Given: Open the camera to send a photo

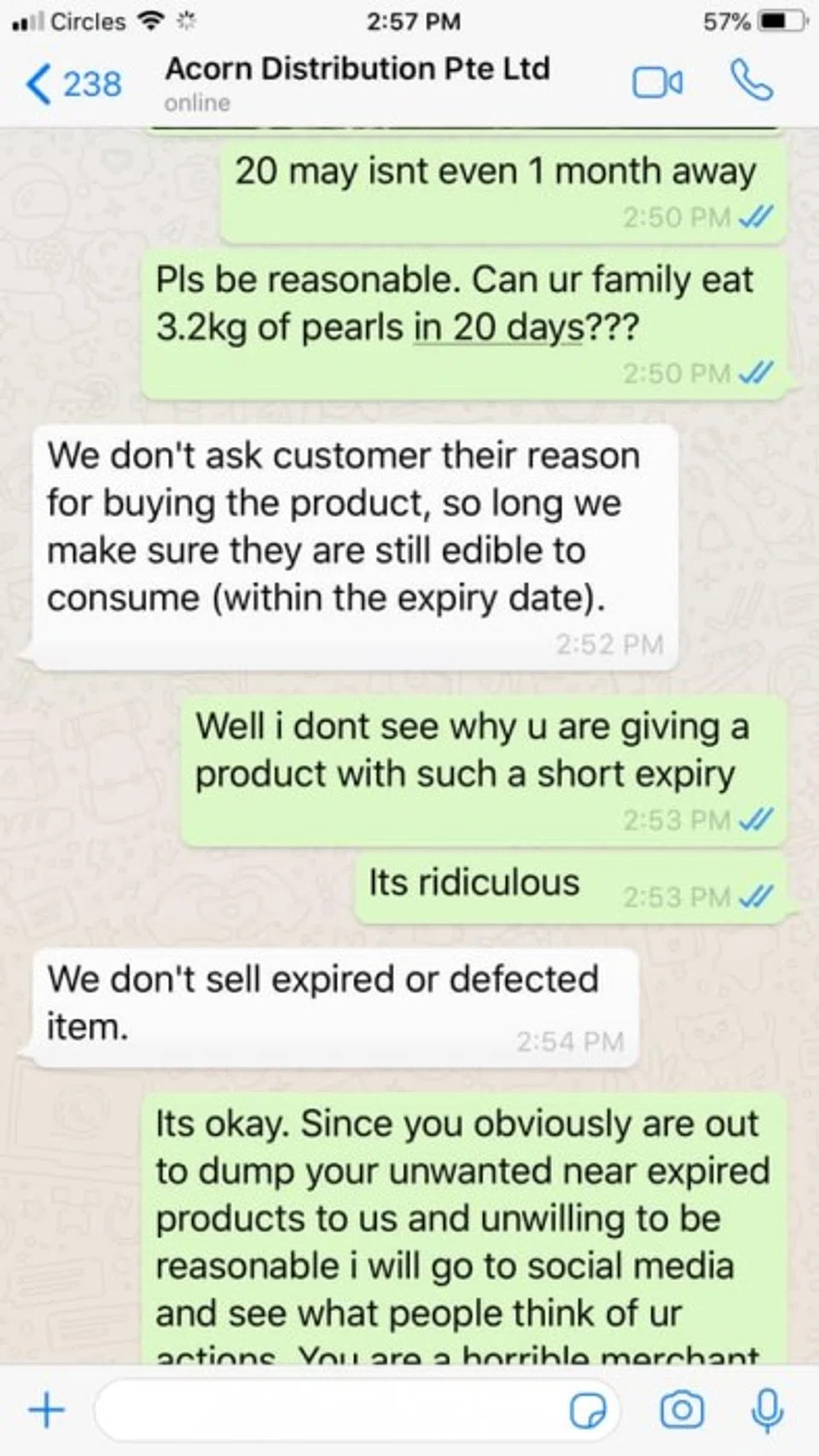Looking at the screenshot, I should pyautogui.click(x=682, y=1410).
